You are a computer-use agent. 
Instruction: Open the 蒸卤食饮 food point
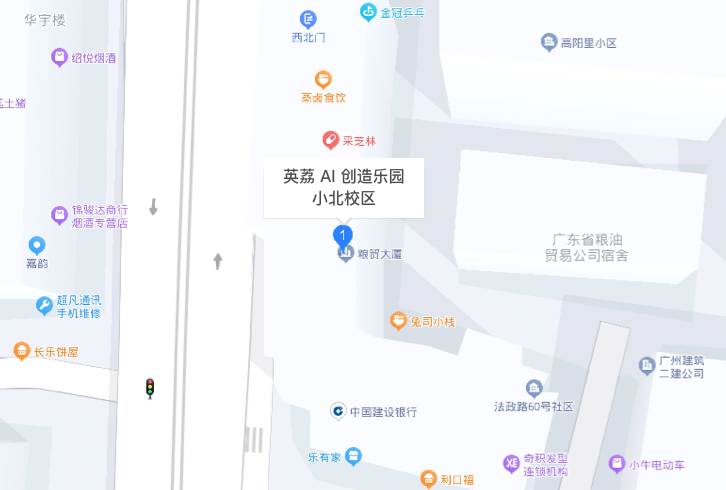pos(322,79)
